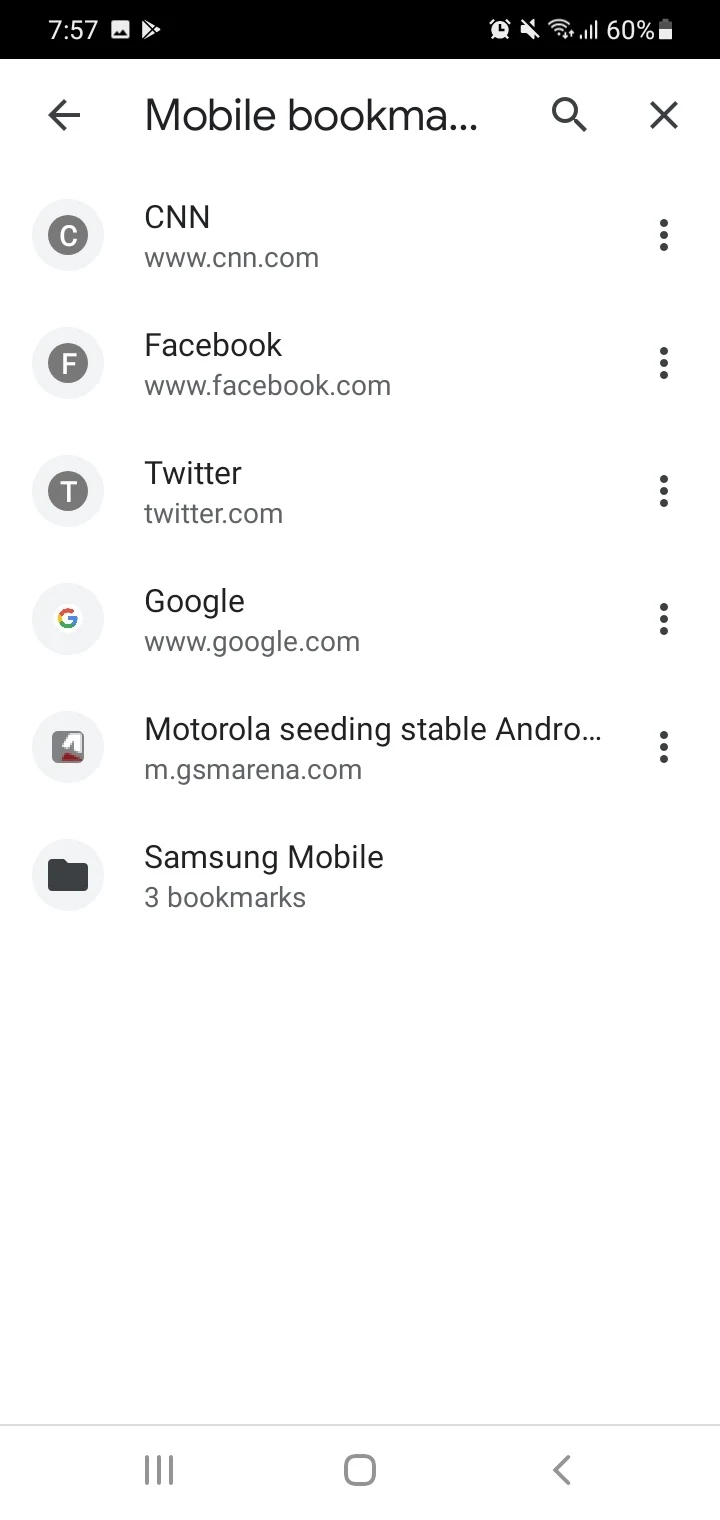Close the bookmarks screen

click(664, 116)
